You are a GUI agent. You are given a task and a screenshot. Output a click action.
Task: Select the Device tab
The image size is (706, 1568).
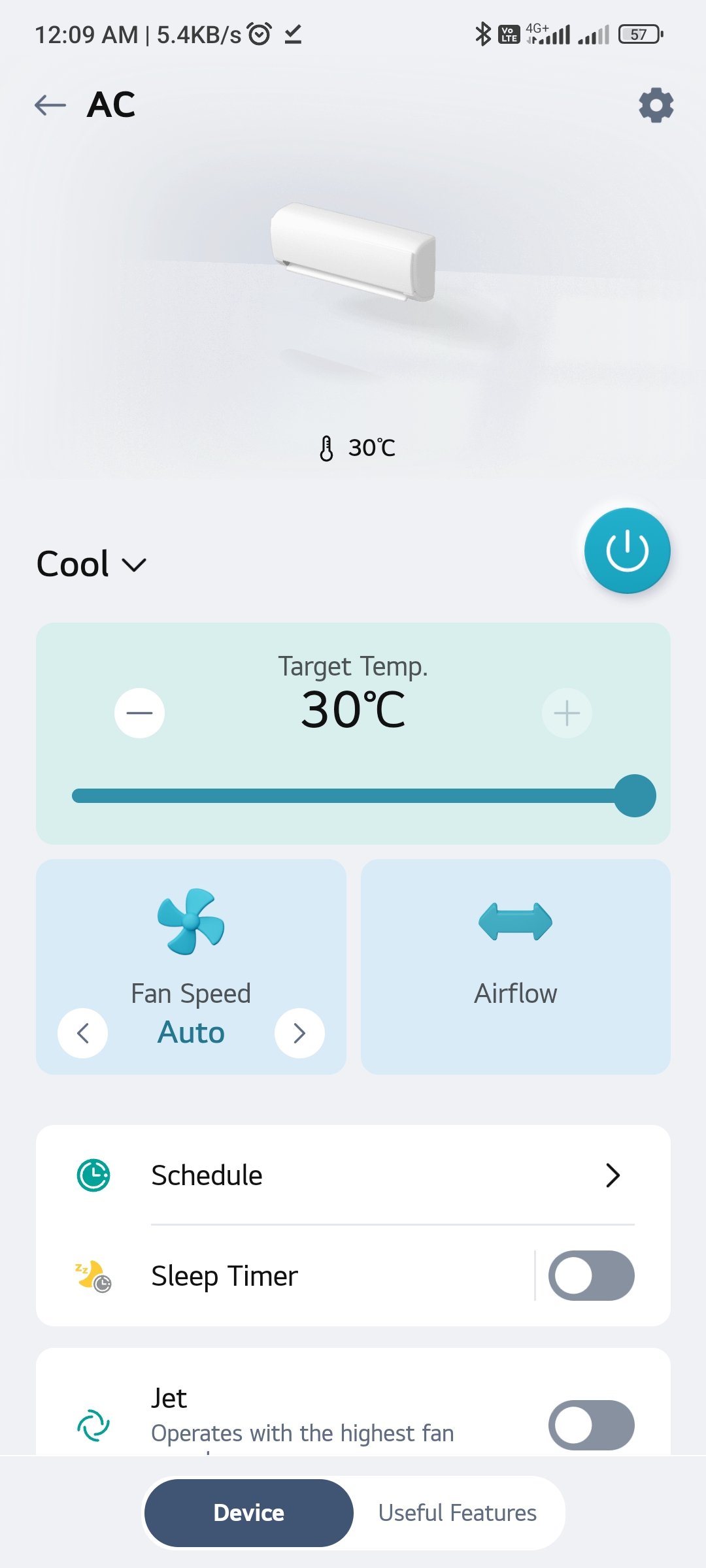249,1512
